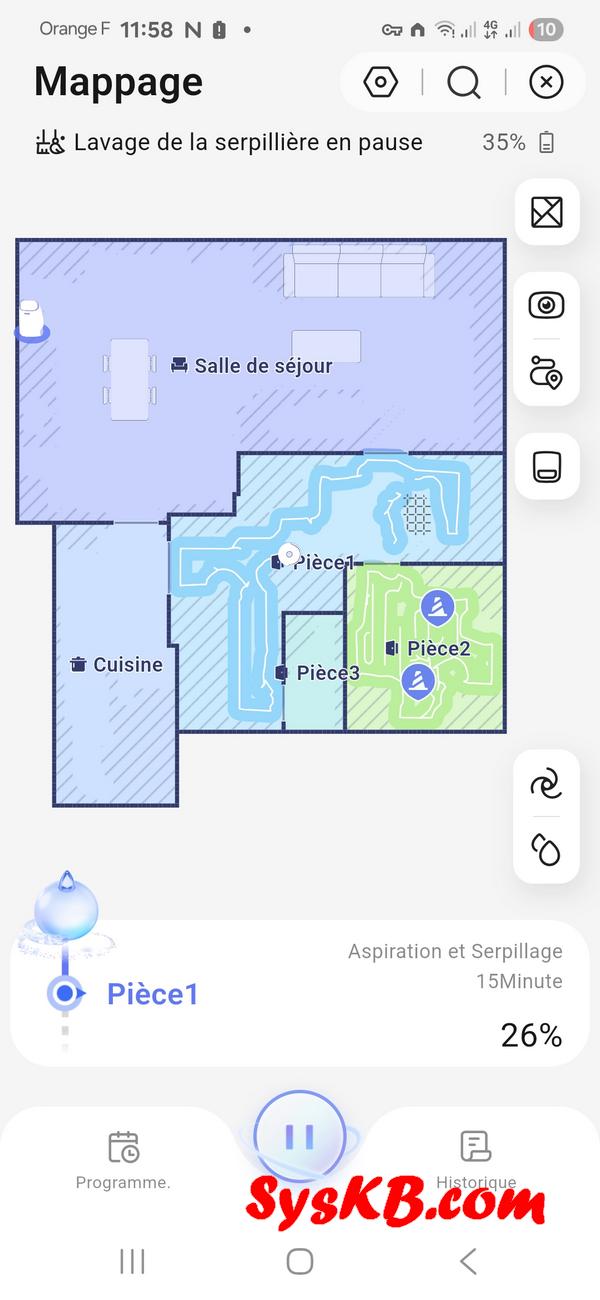Adjust the water level drop icon
Image resolution: width=600 pixels, height=1300 pixels.
547,850
